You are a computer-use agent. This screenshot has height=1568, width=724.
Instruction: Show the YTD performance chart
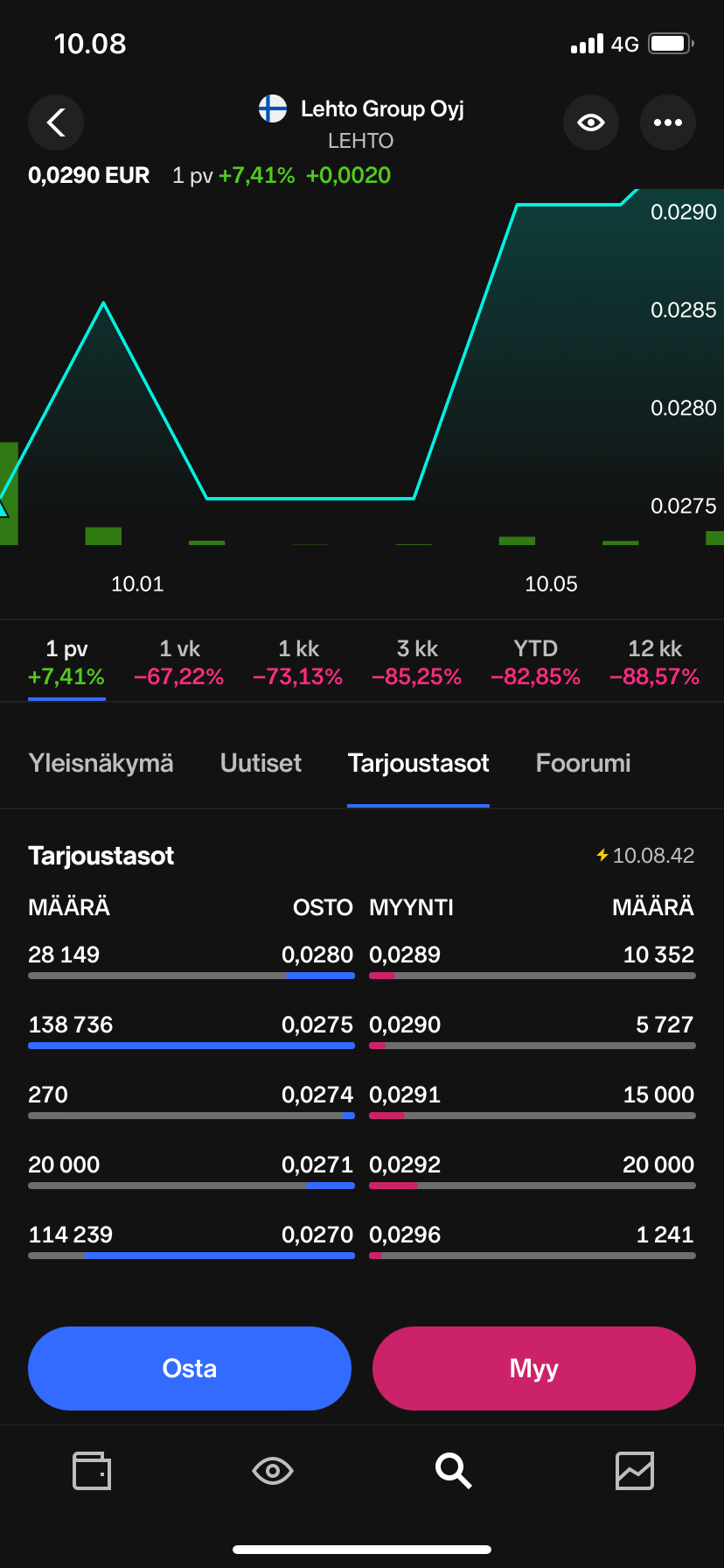coord(535,662)
